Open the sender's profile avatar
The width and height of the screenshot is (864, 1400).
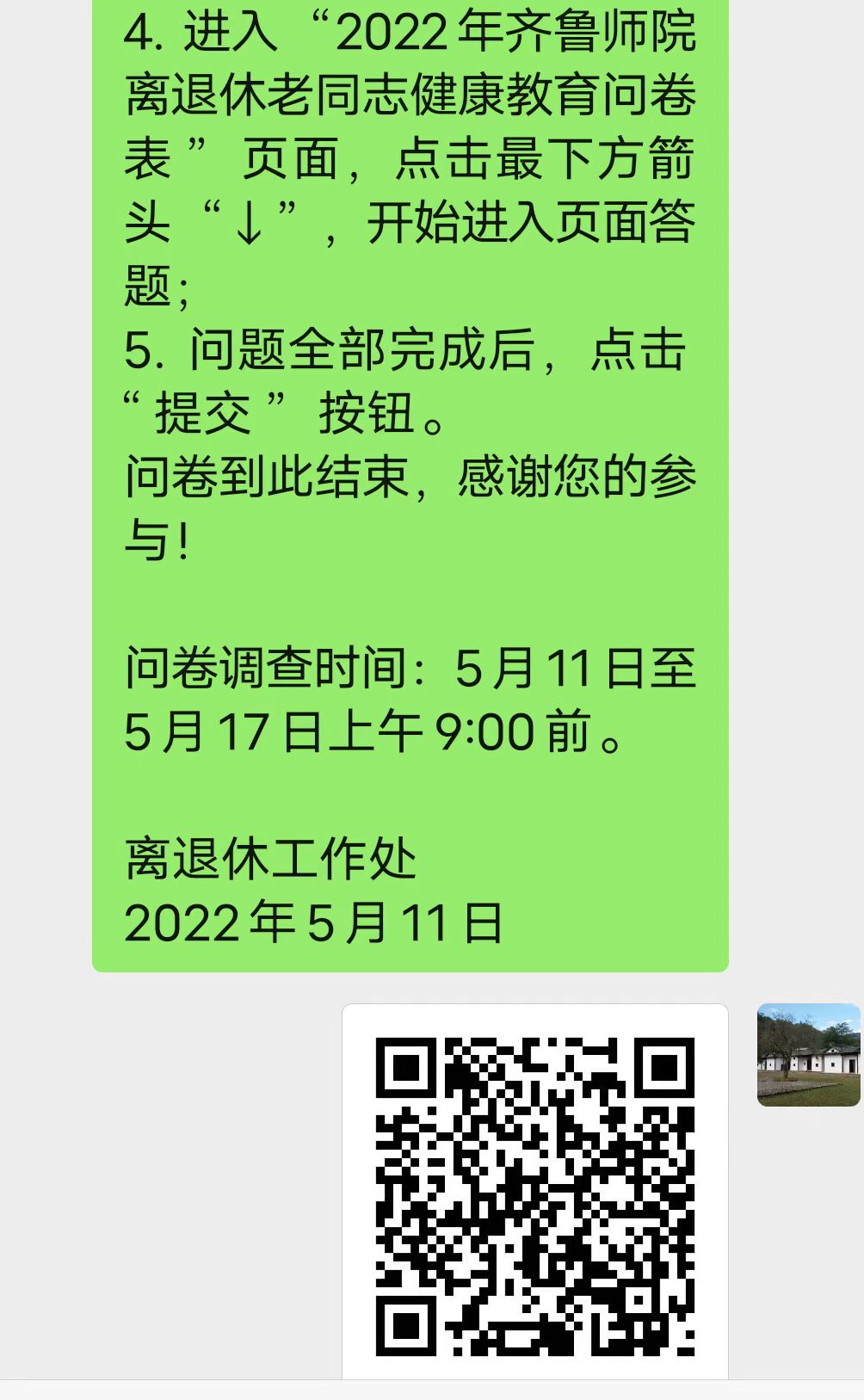click(x=808, y=1054)
